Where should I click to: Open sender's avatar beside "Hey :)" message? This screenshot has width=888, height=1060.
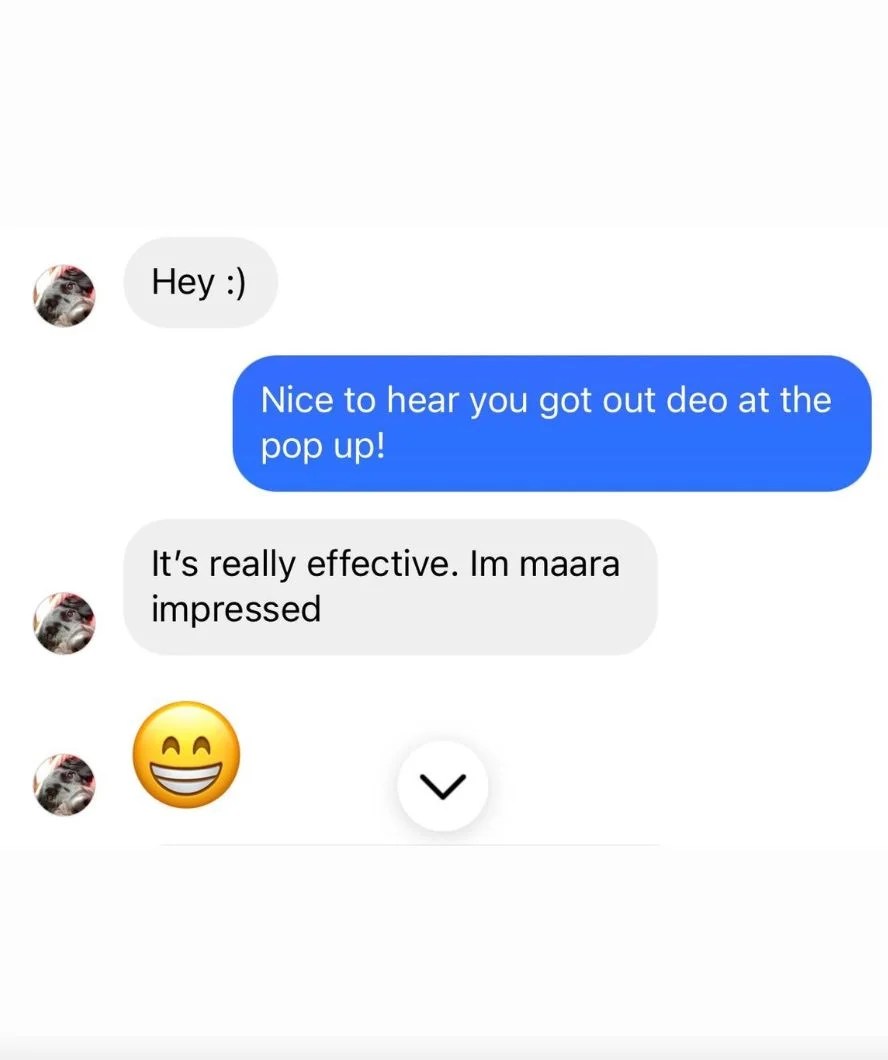tap(64, 296)
